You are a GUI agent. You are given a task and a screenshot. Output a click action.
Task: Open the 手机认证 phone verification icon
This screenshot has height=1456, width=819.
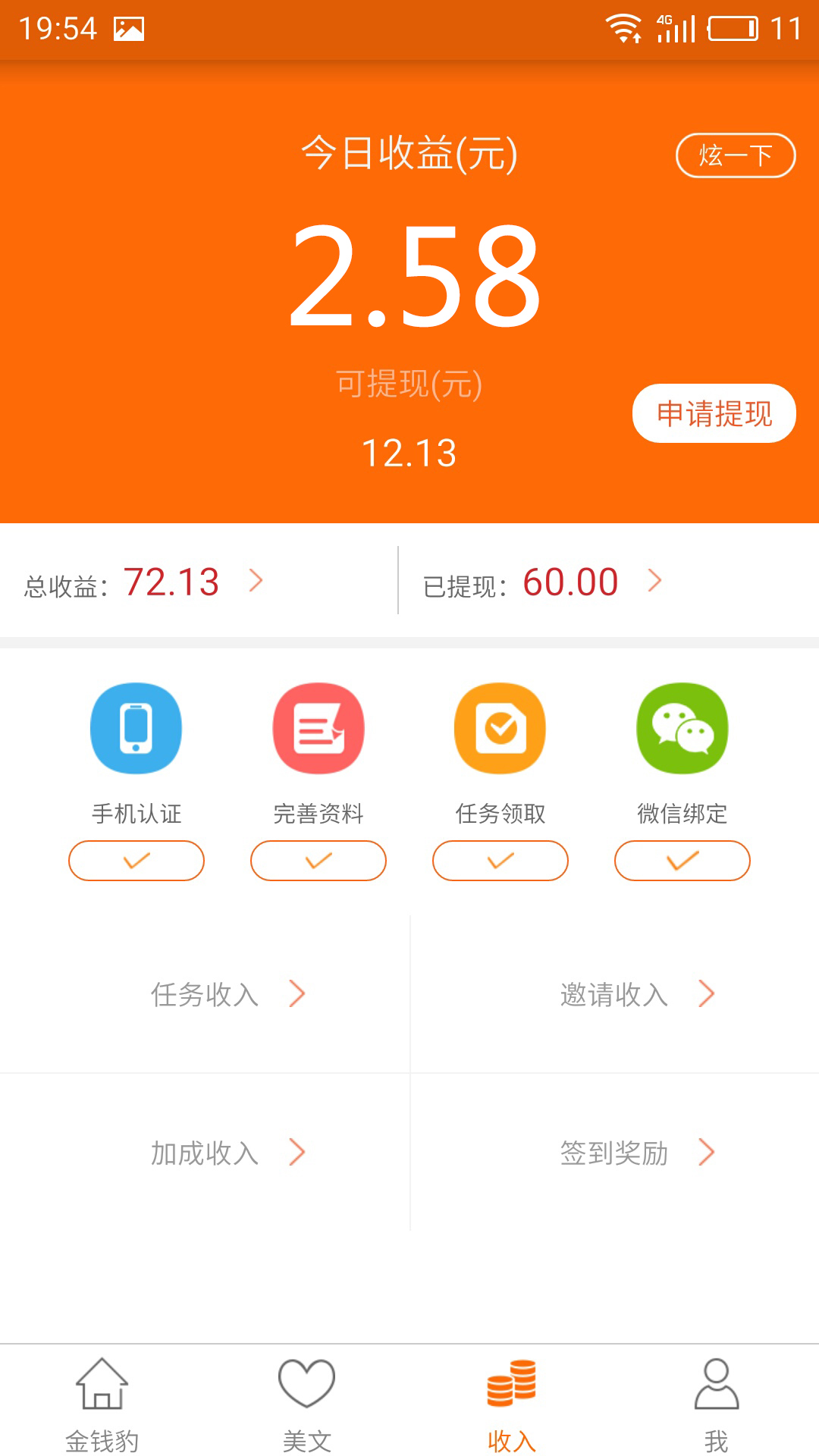tap(136, 727)
